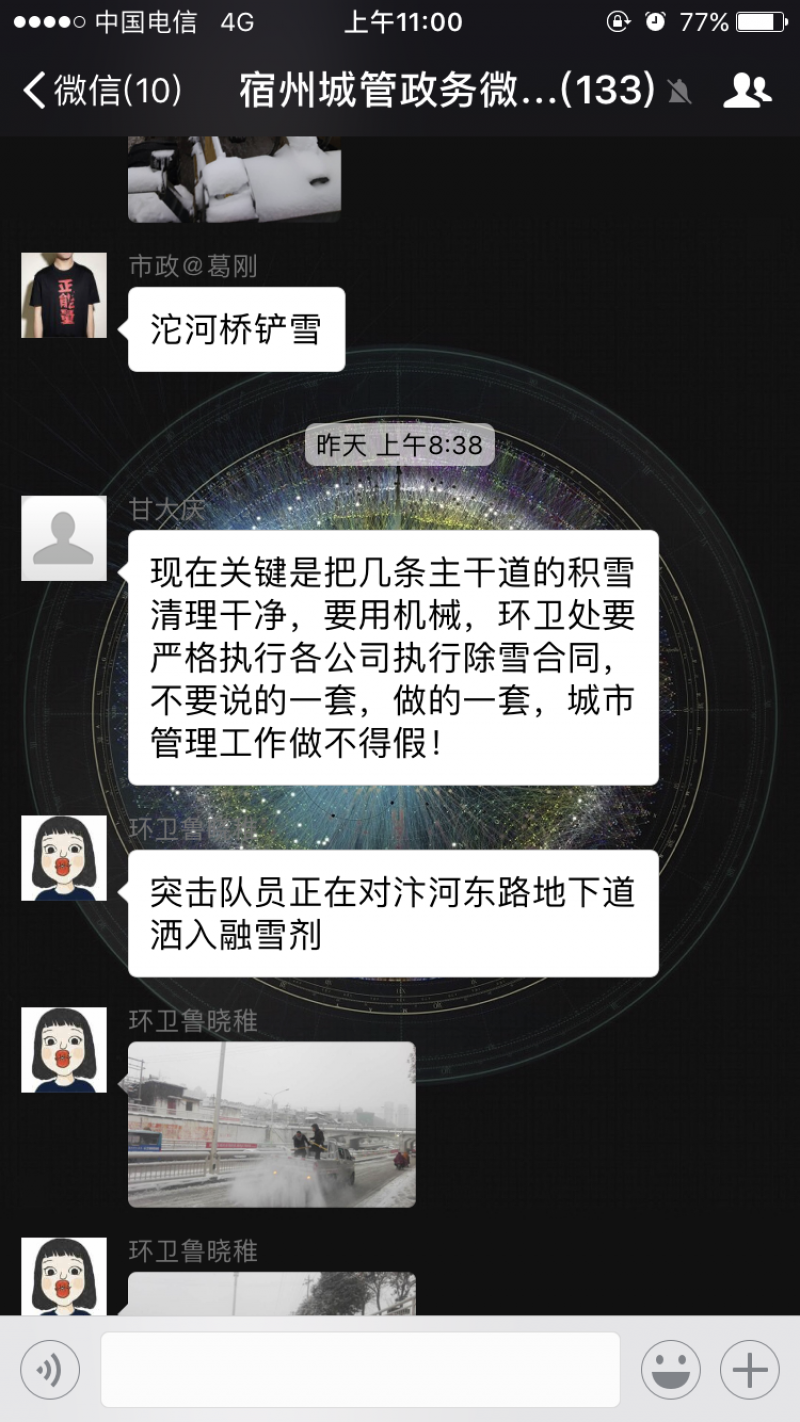Go back to the WeChat chat list
Viewport: 800px width, 1422px height.
tap(100, 90)
